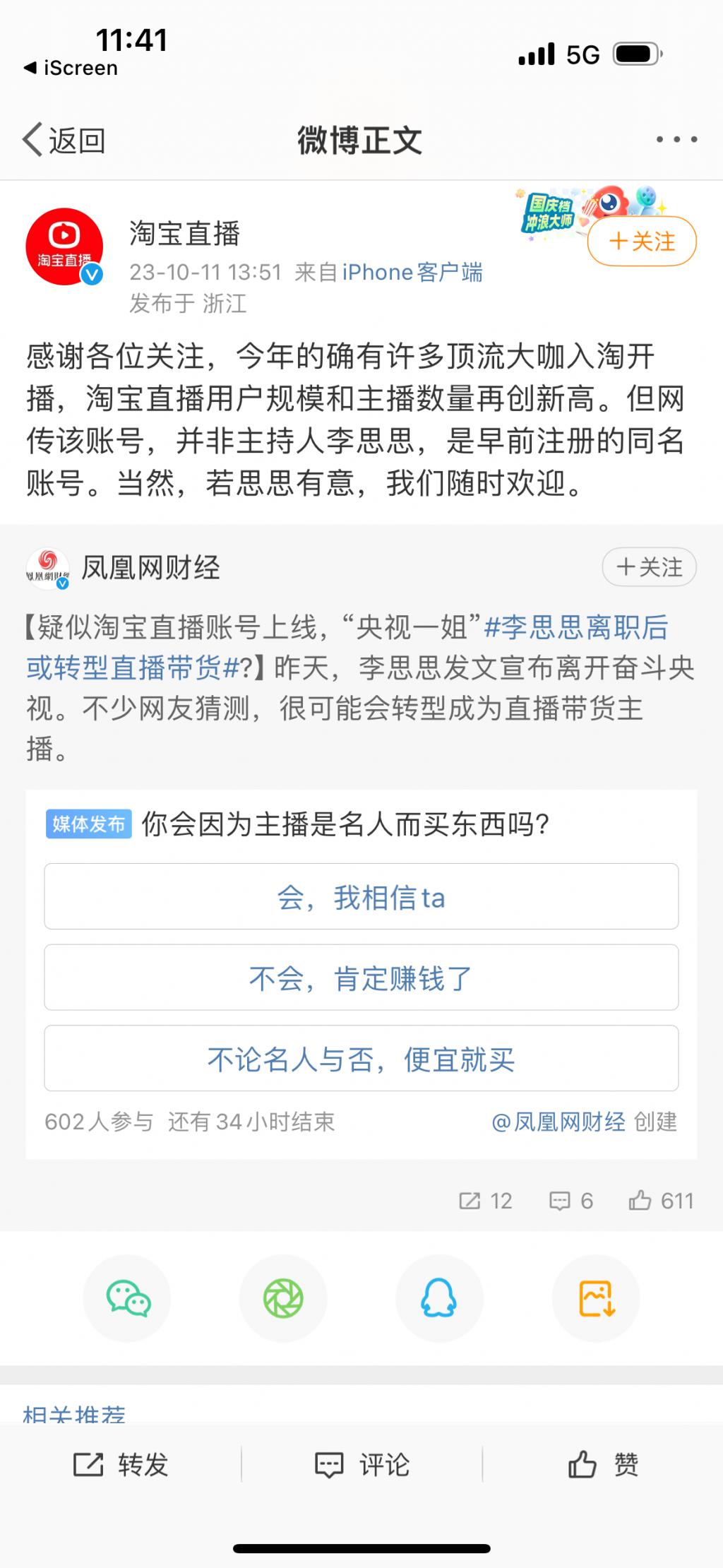This screenshot has height=1568, width=723.
Task: Open the three-dot overflow menu
Action: click(676, 140)
